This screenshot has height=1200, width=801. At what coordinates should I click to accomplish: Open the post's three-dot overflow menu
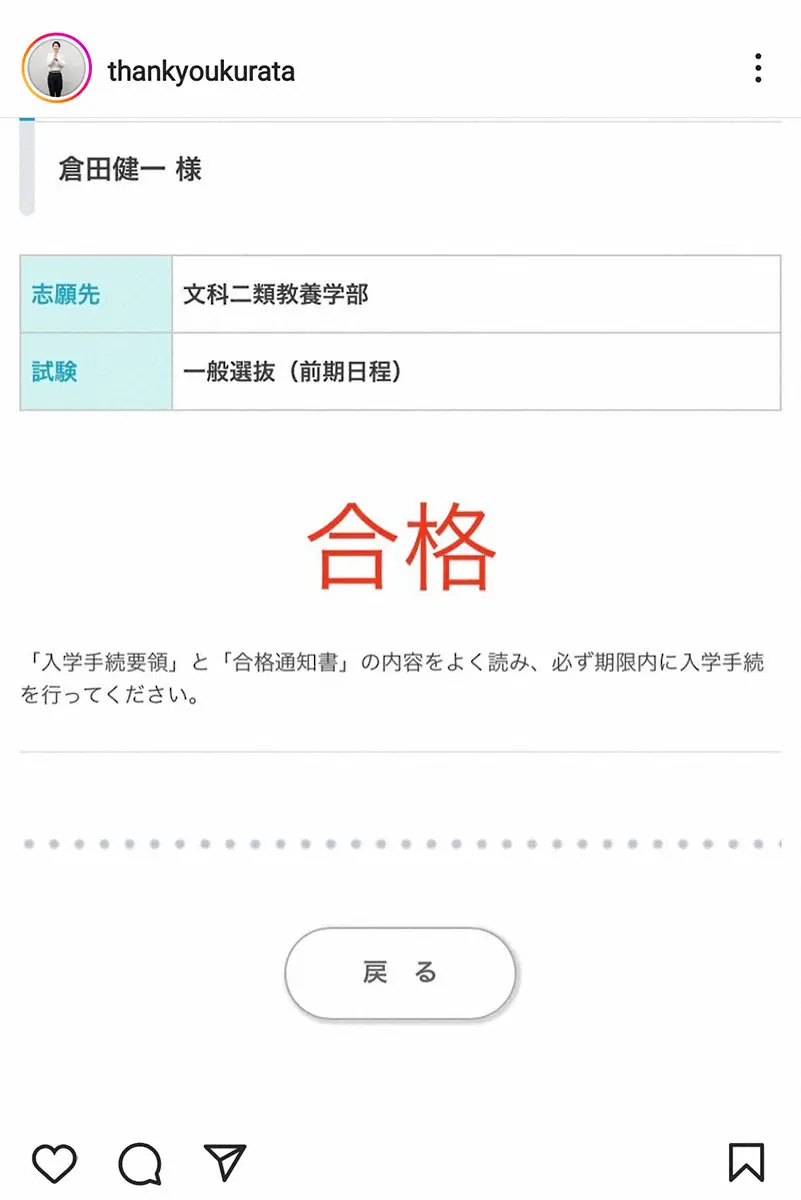pos(758,69)
